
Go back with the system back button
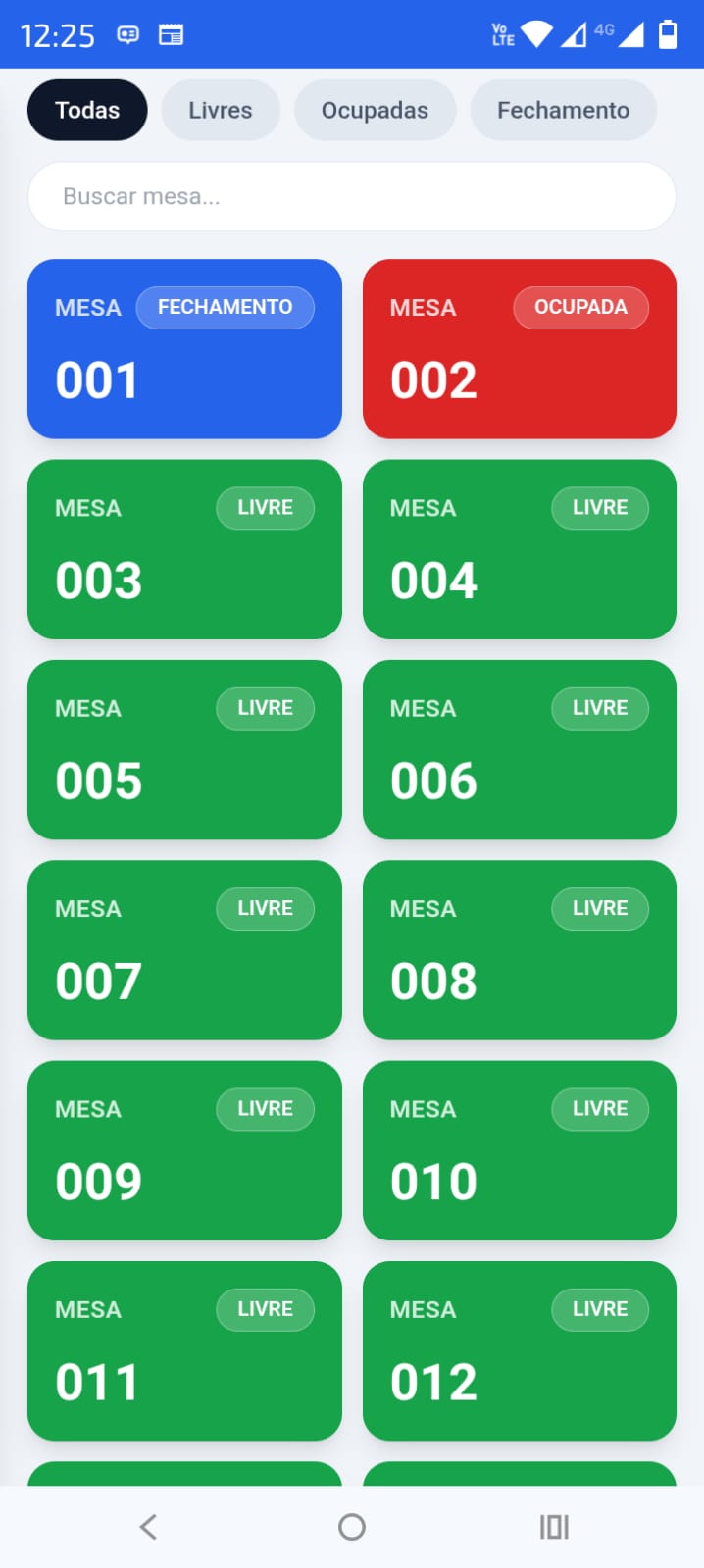(148, 1527)
